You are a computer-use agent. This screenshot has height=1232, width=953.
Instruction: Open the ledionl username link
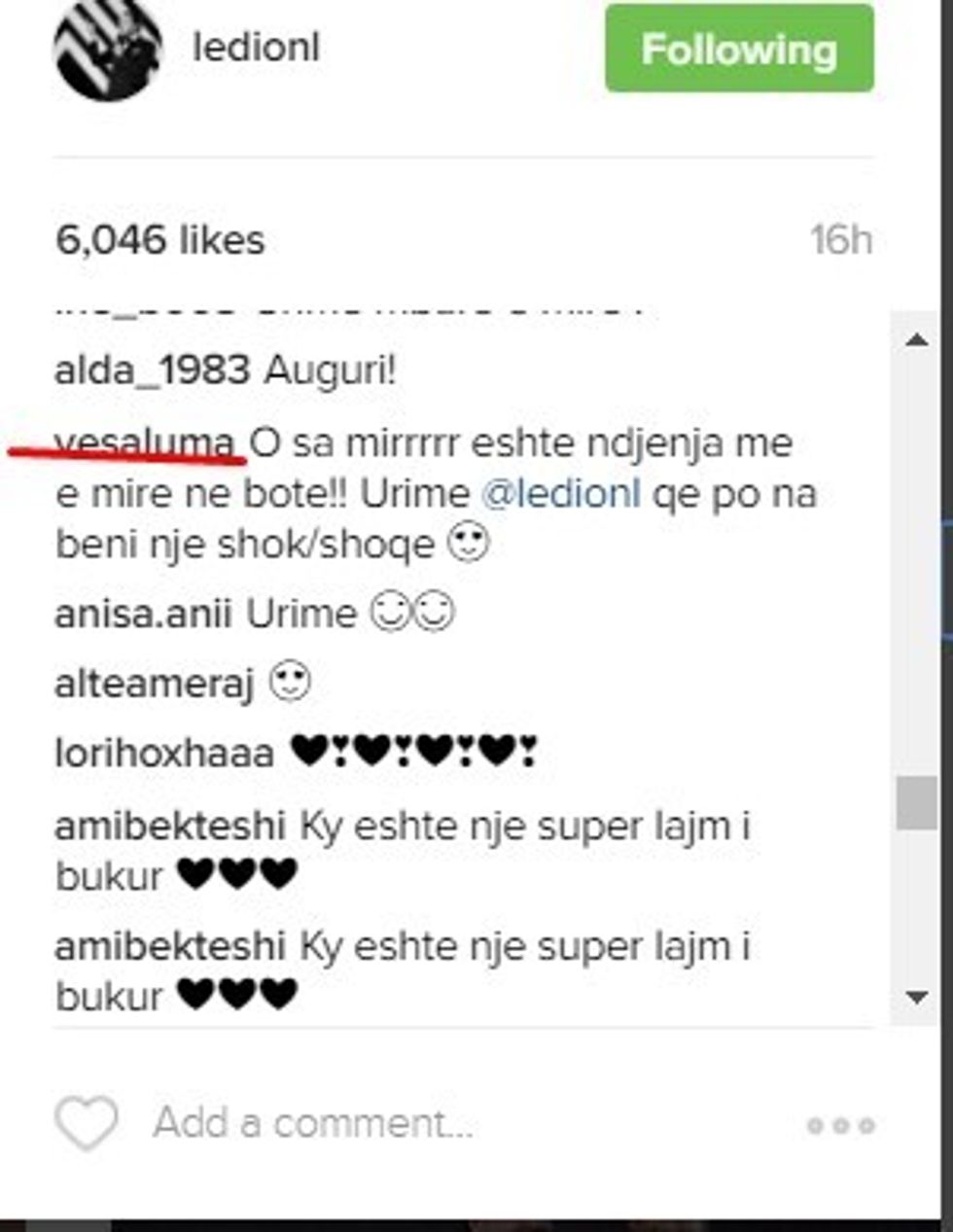(x=256, y=50)
